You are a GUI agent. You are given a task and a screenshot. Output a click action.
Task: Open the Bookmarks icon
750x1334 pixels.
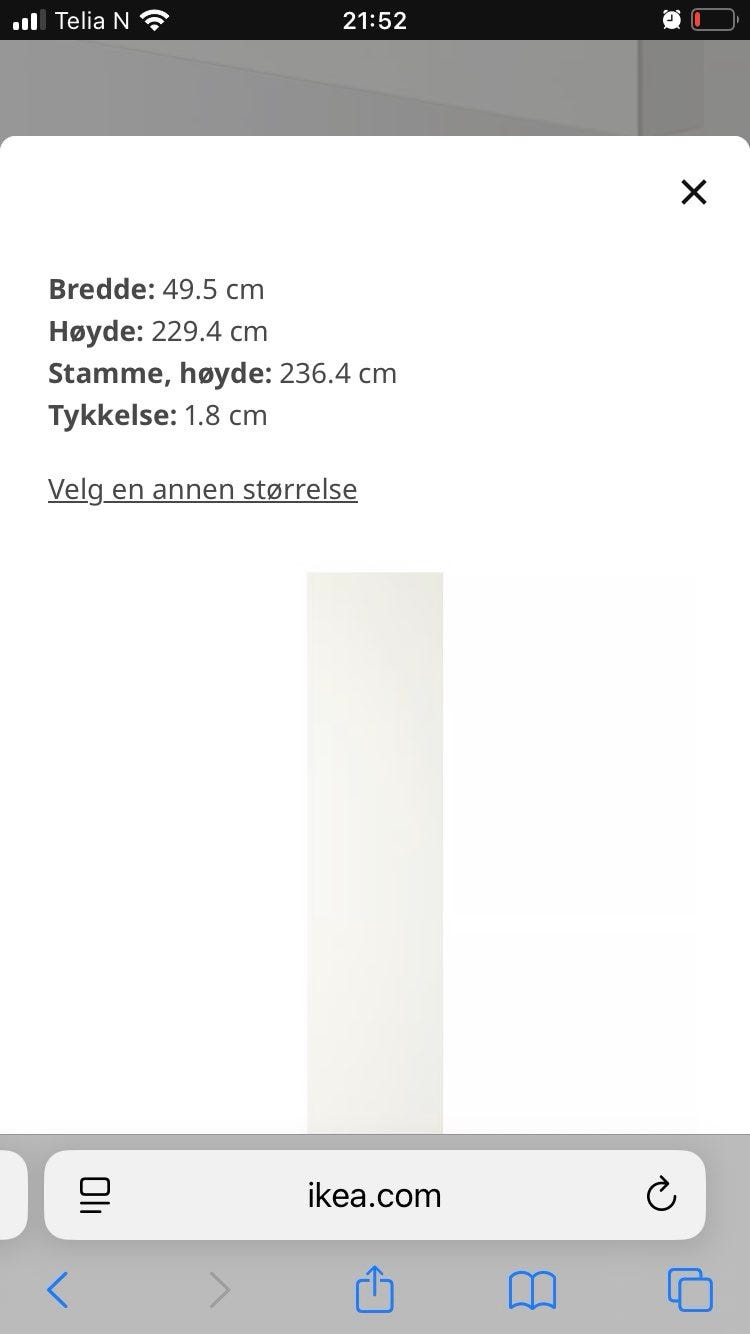click(533, 1289)
